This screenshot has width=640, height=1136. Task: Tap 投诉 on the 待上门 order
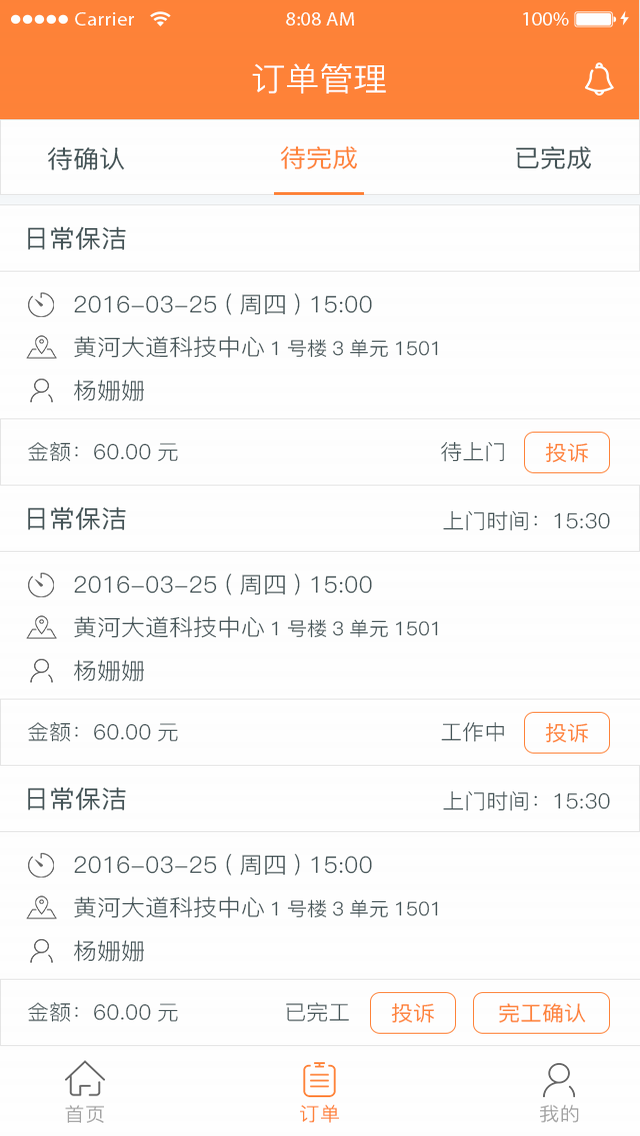(566, 453)
